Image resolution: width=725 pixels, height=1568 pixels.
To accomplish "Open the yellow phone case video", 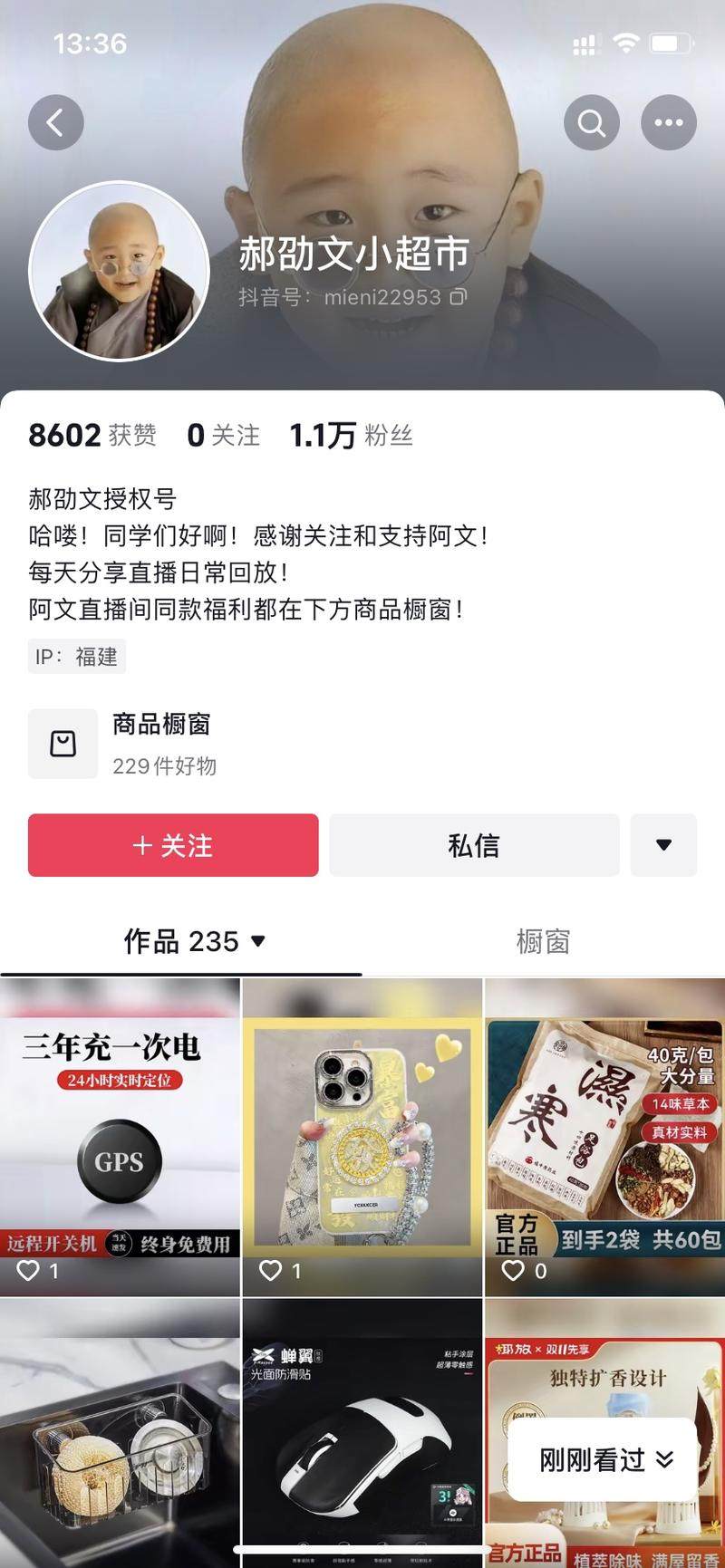I will [x=362, y=1137].
